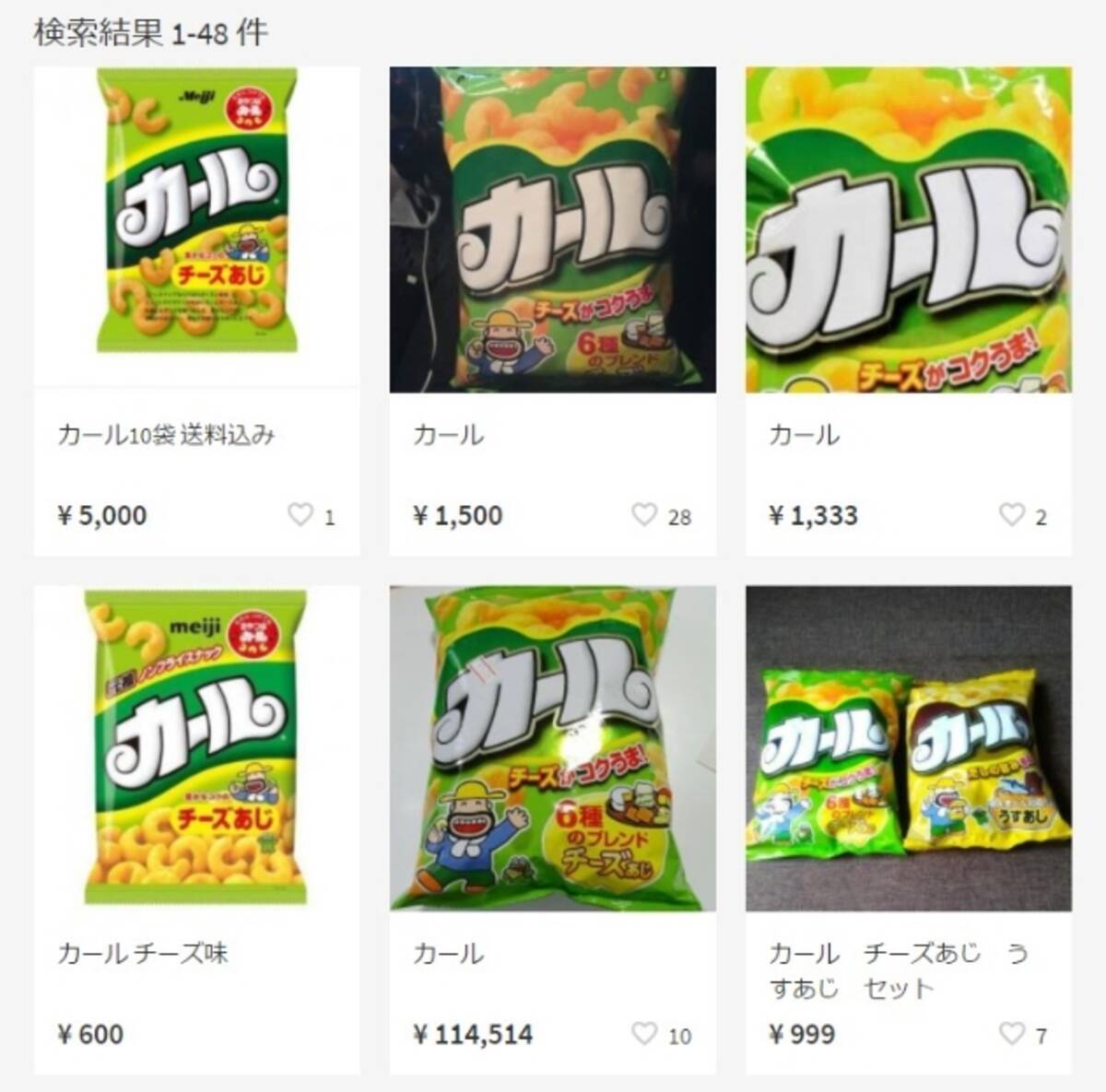Image resolution: width=1106 pixels, height=1092 pixels.
Task: Like the ¥5,000 カール10袋 listing
Action: point(300,514)
